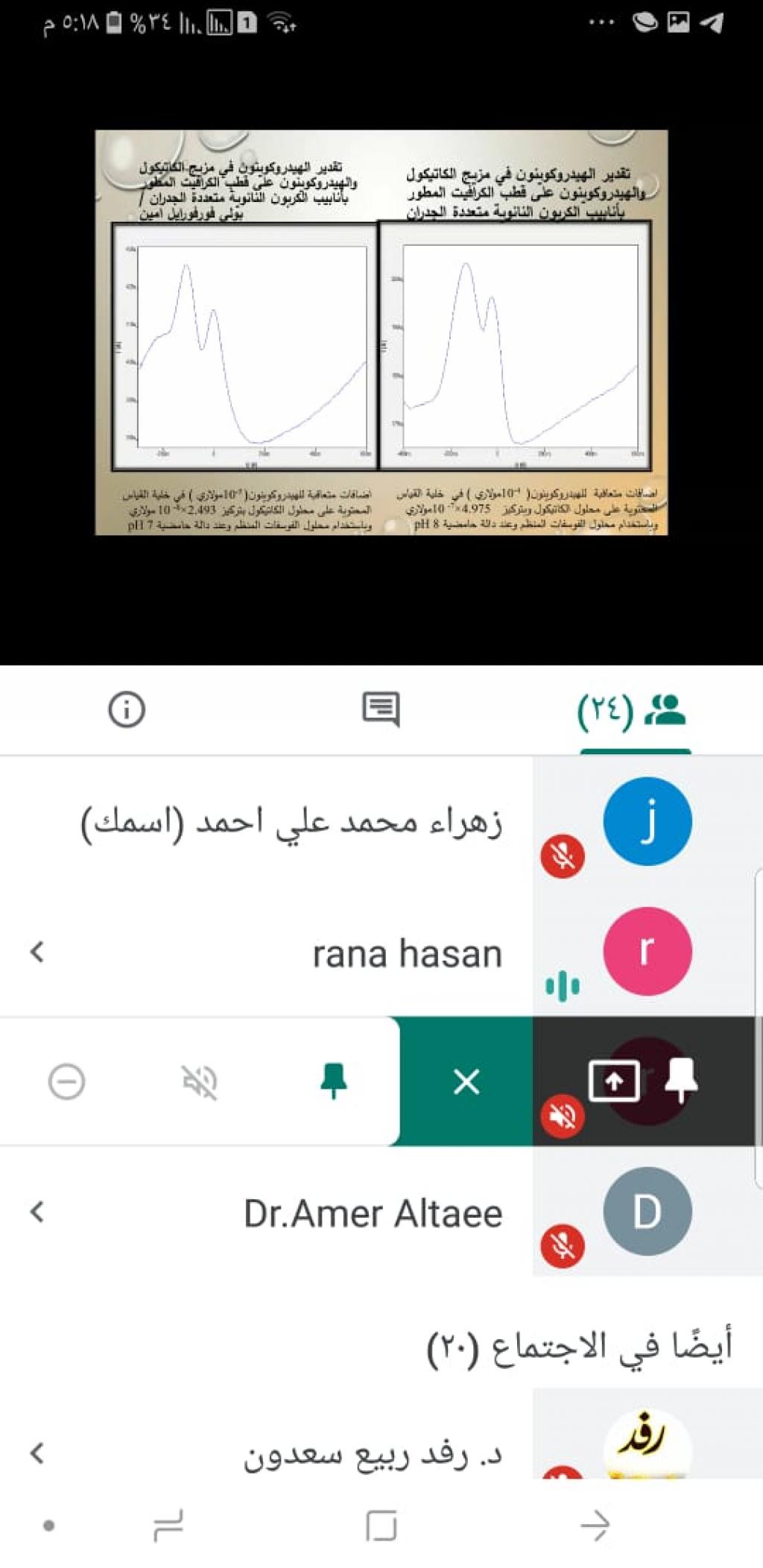Expand options for د. رفد ربيع سعدون

click(x=37, y=1452)
